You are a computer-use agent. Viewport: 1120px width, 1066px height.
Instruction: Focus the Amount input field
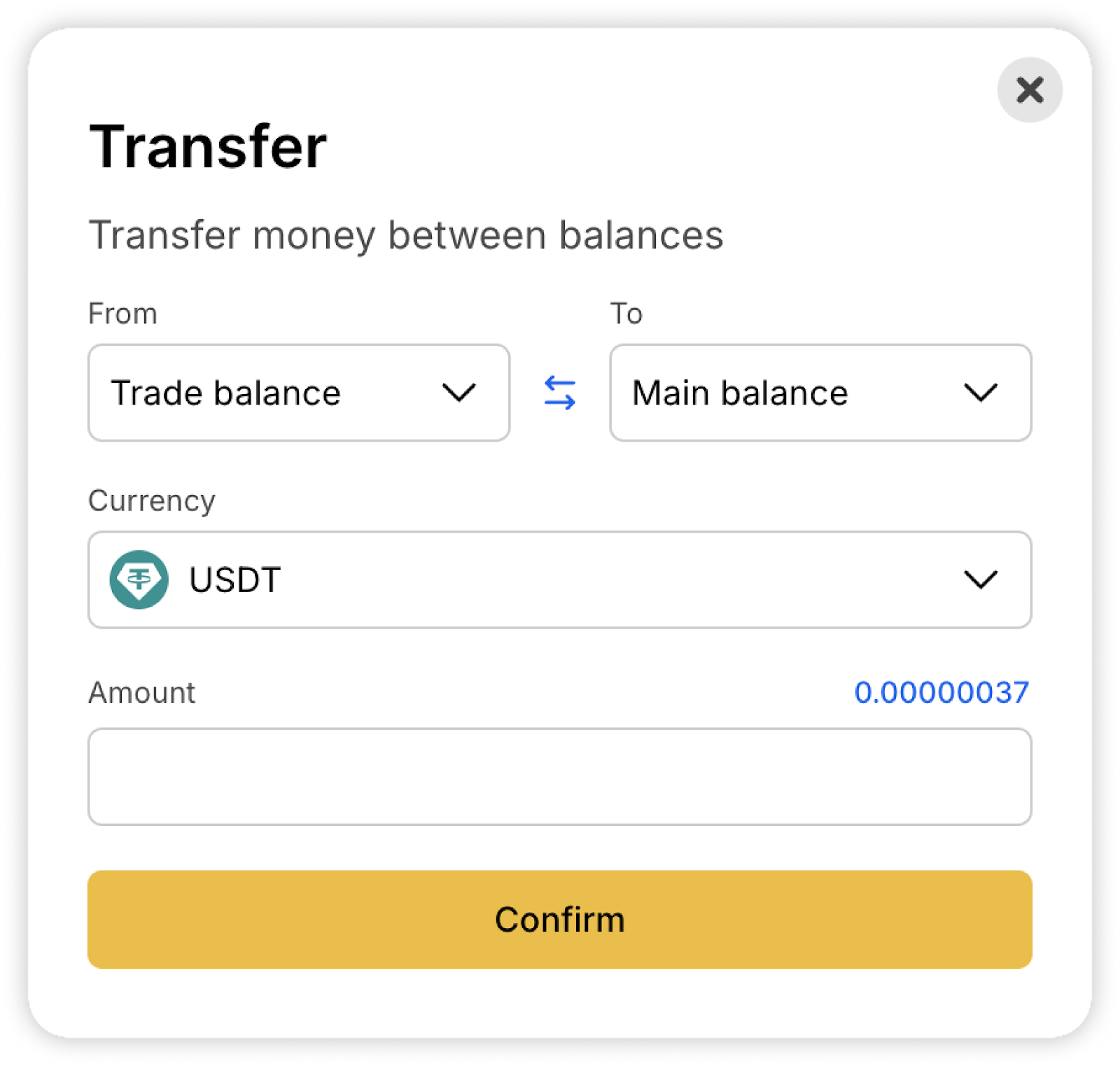tap(559, 776)
